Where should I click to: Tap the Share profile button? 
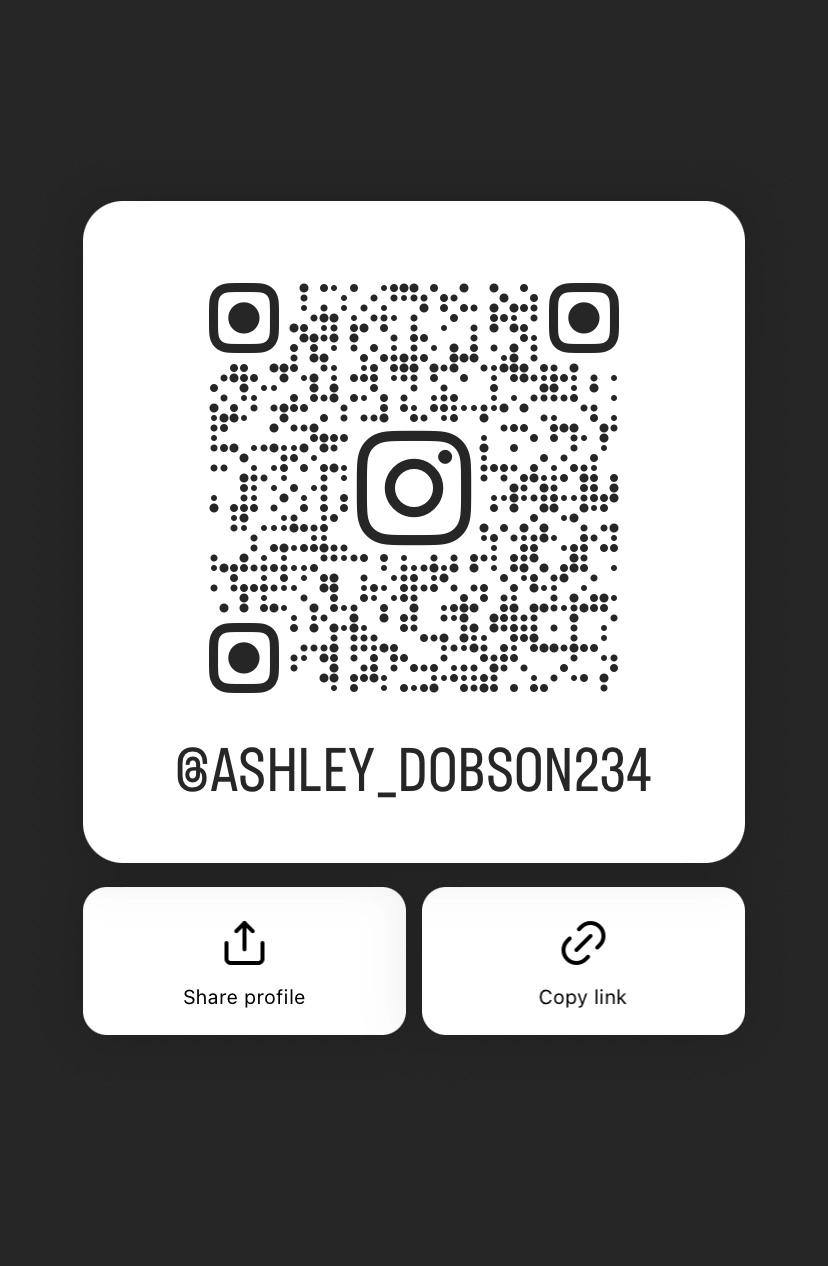244,960
